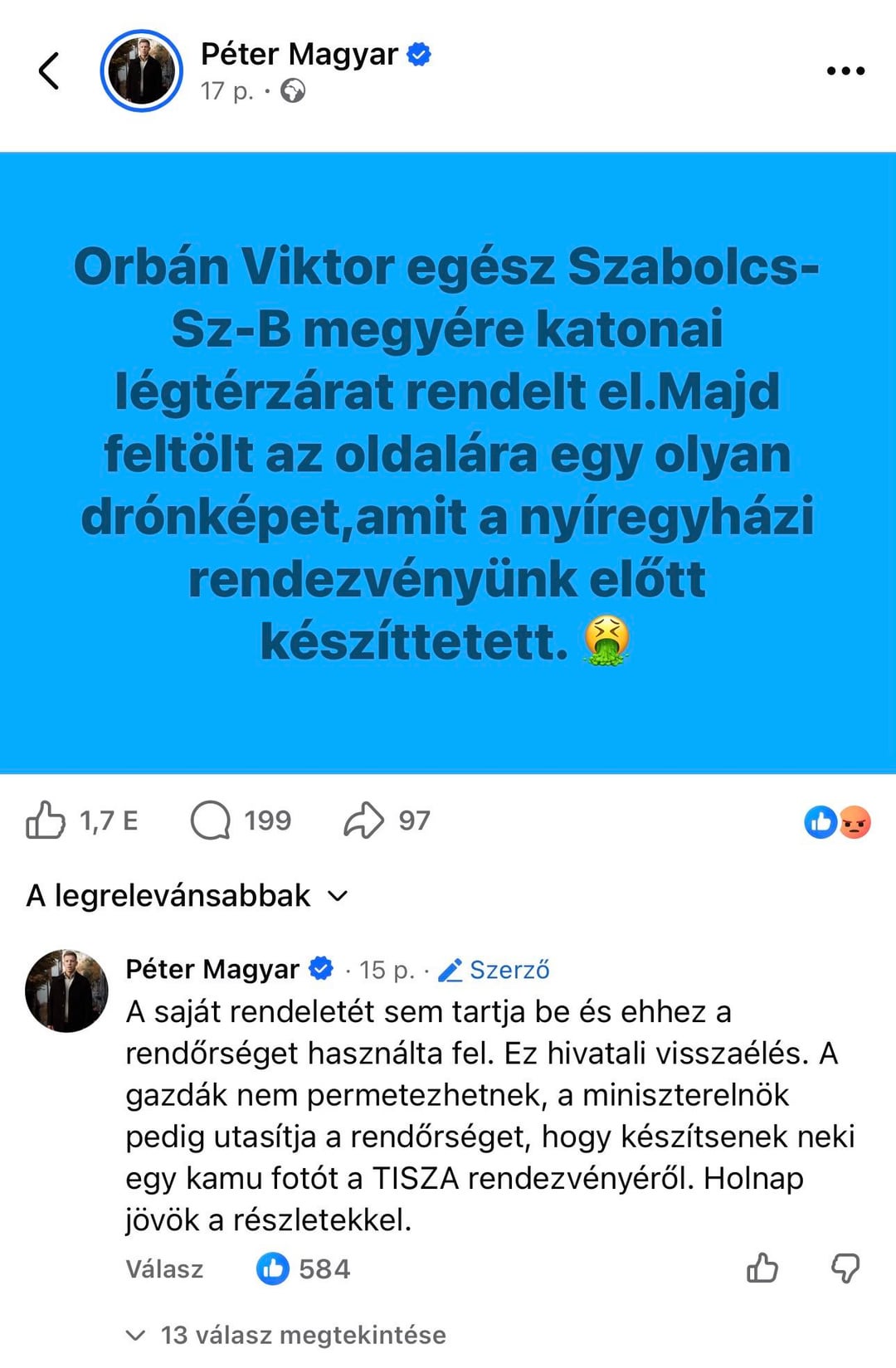The height and width of the screenshot is (1368, 896).
Task: Open Péter Magyar's name in the header
Action: [299, 55]
